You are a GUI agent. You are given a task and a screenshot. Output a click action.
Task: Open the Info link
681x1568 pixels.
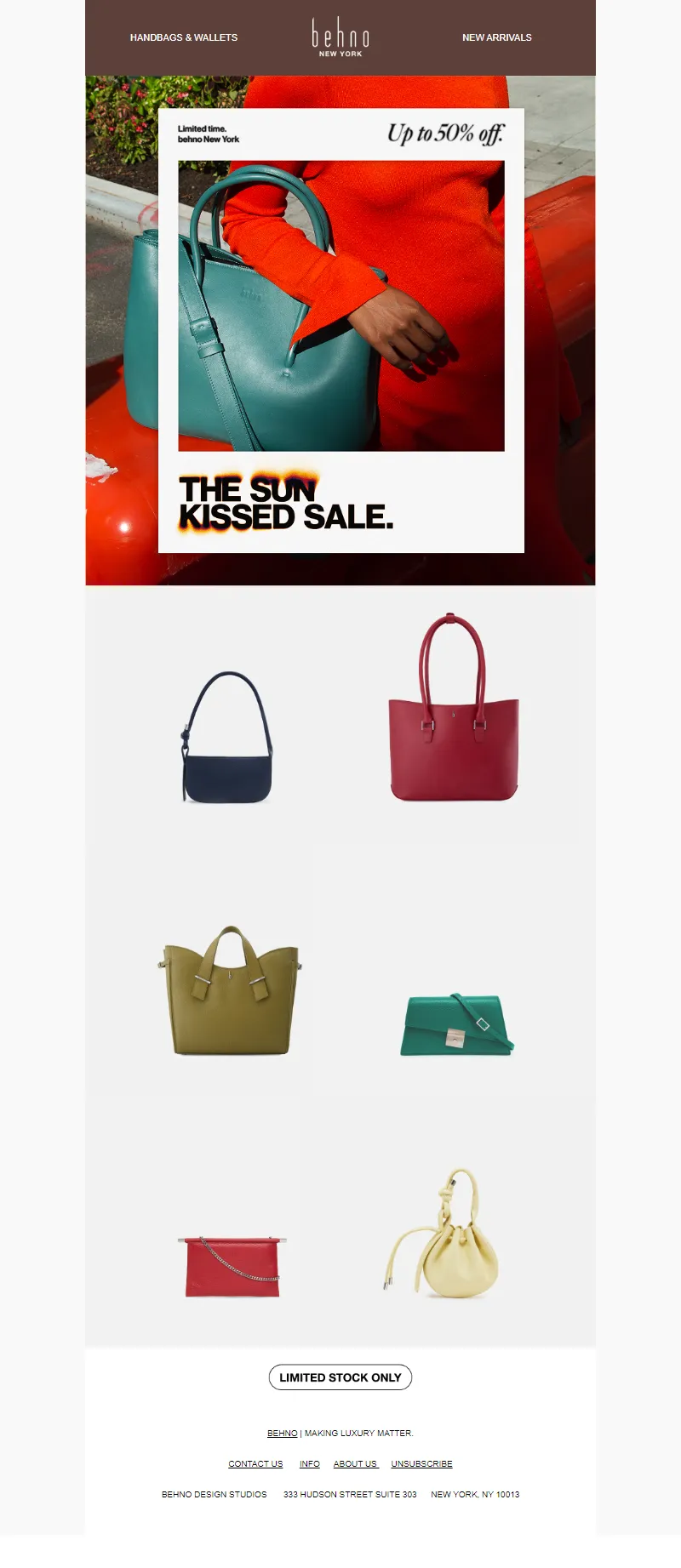(310, 1464)
